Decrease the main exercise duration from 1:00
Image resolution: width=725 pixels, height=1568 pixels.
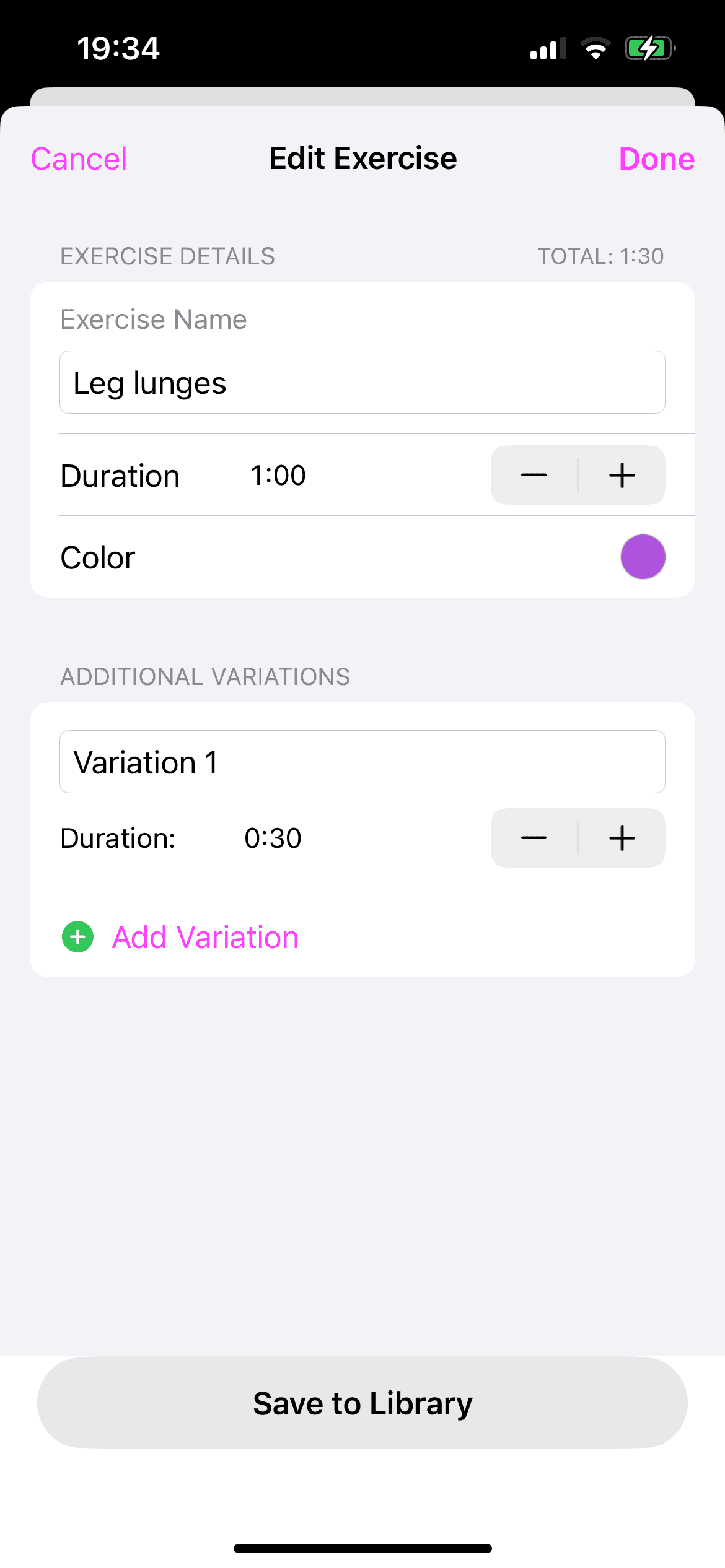(534, 475)
